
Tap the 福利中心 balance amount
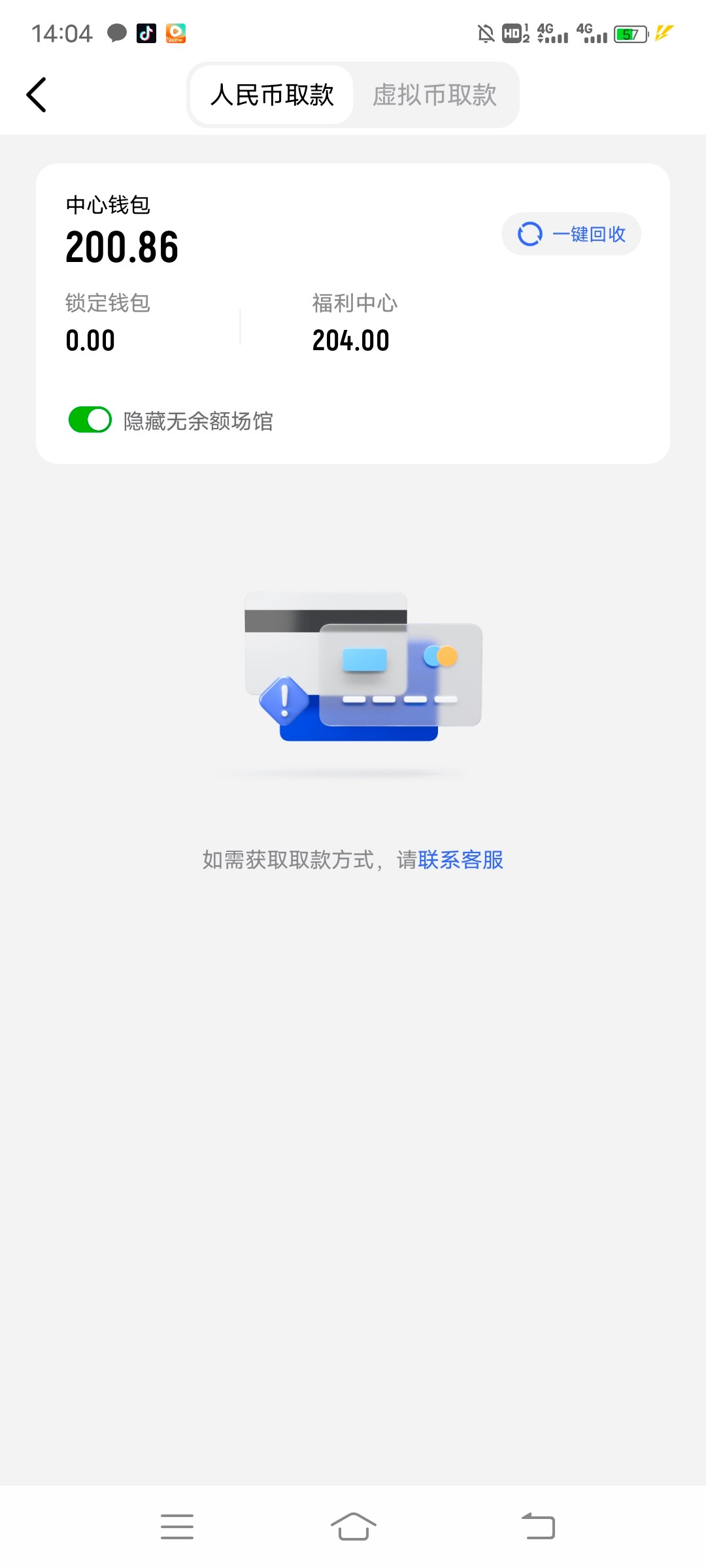point(350,339)
